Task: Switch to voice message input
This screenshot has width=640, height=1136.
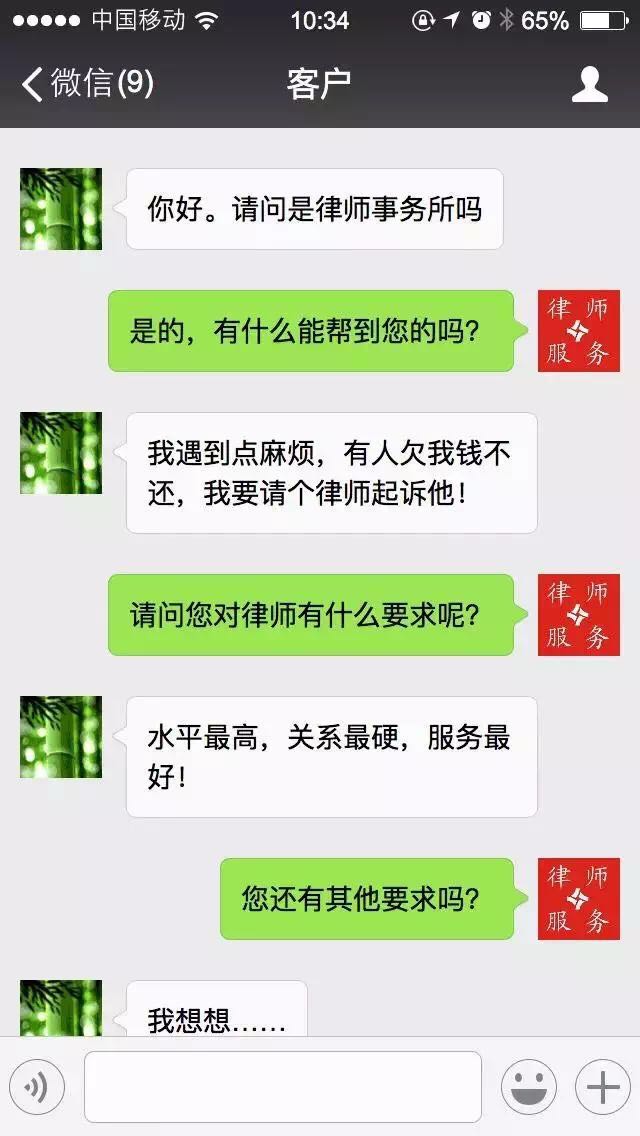Action: point(37,1087)
